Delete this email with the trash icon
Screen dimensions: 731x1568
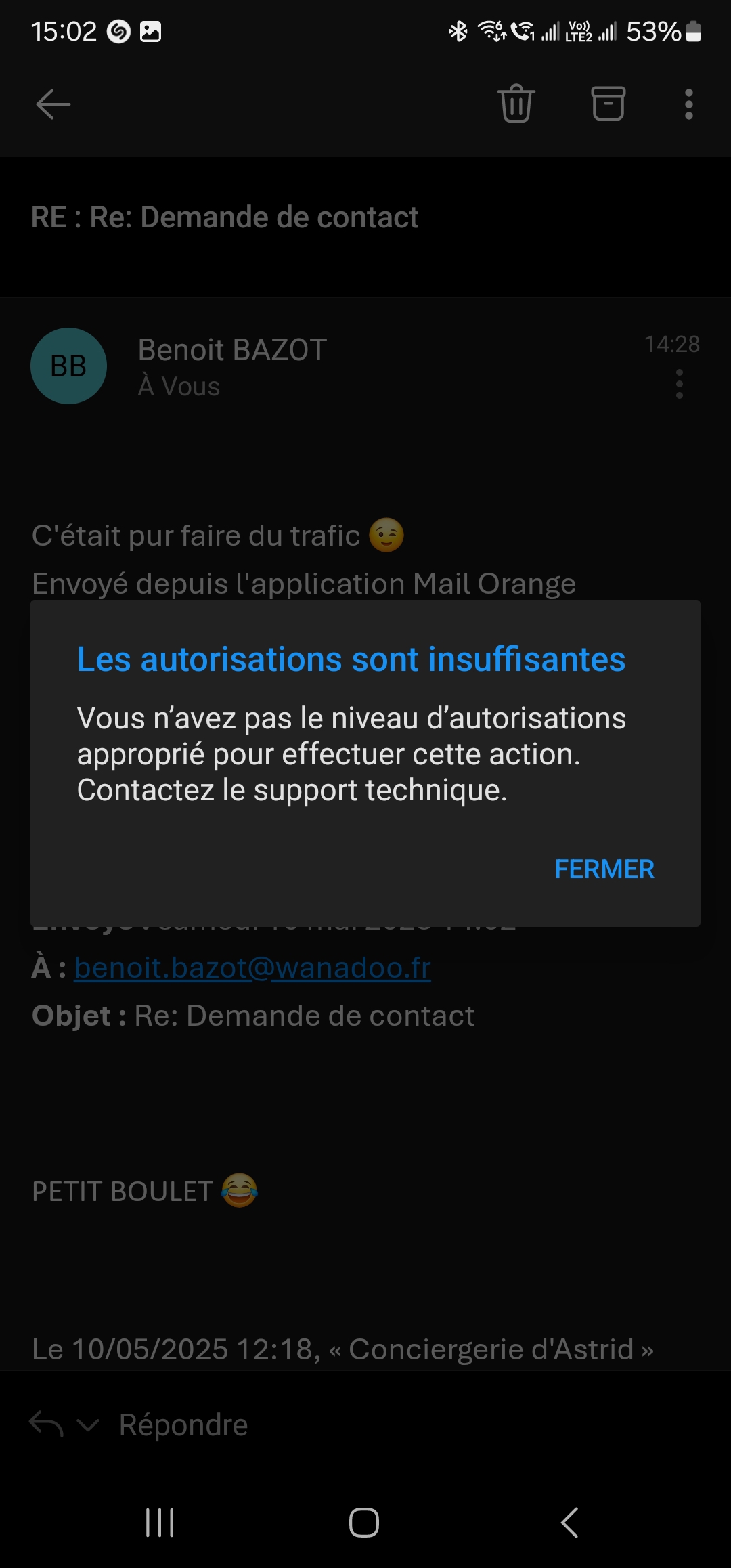click(516, 104)
